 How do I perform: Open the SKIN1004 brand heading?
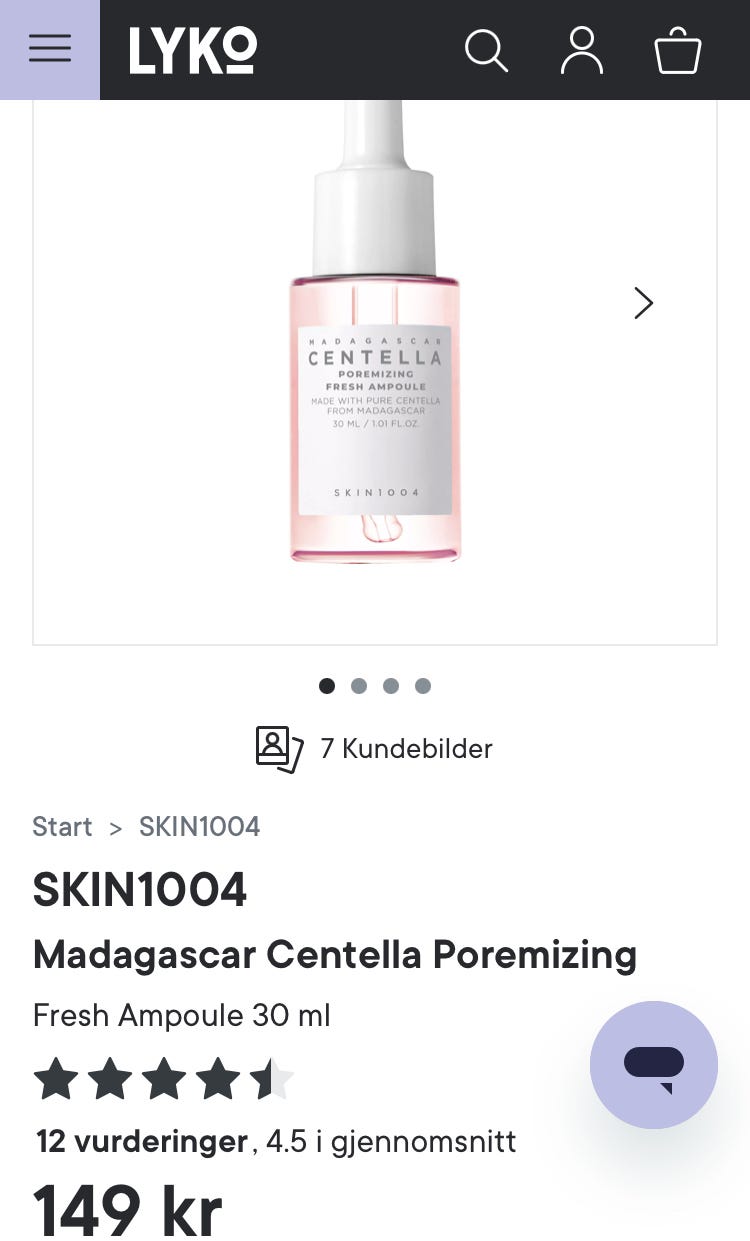(x=140, y=890)
